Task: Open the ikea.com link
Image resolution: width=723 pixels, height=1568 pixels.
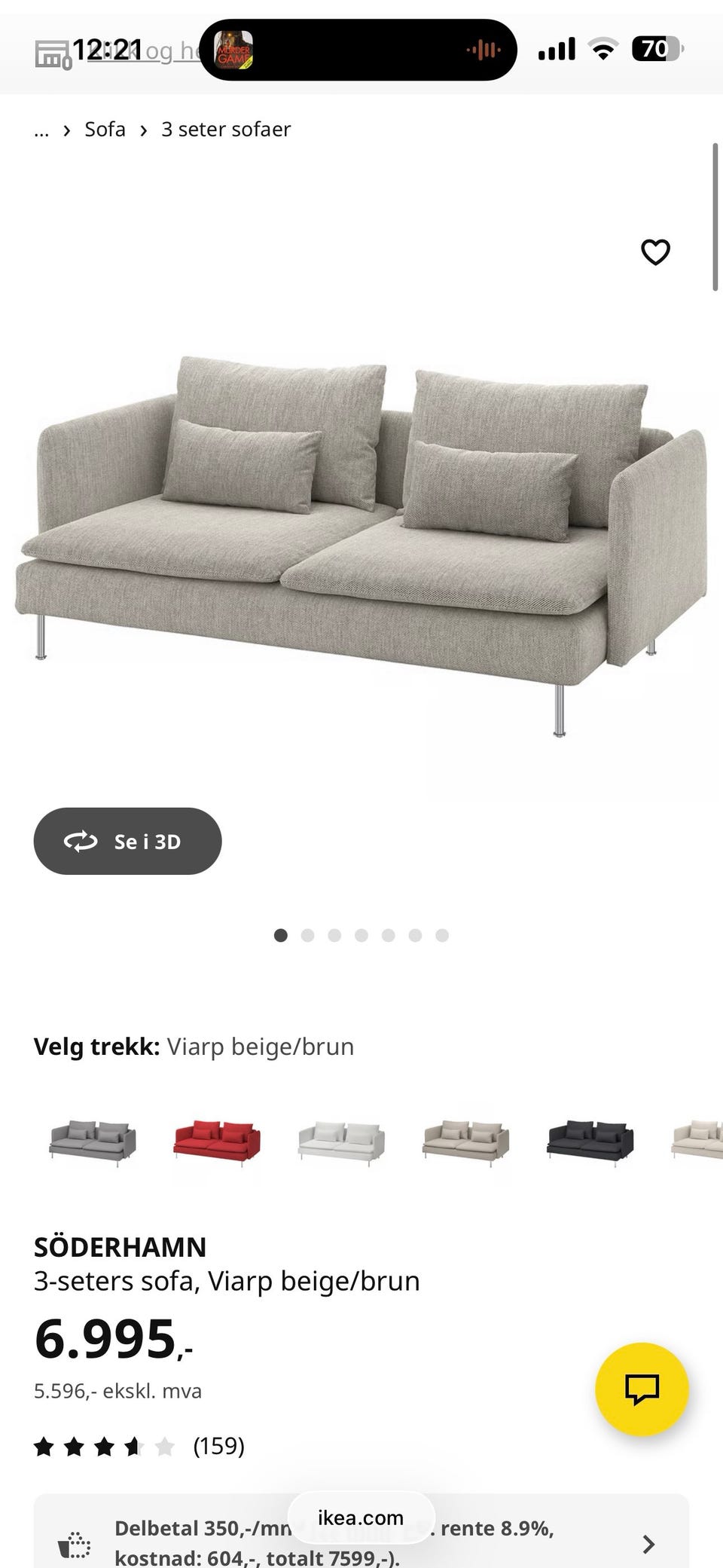Action: click(361, 1518)
